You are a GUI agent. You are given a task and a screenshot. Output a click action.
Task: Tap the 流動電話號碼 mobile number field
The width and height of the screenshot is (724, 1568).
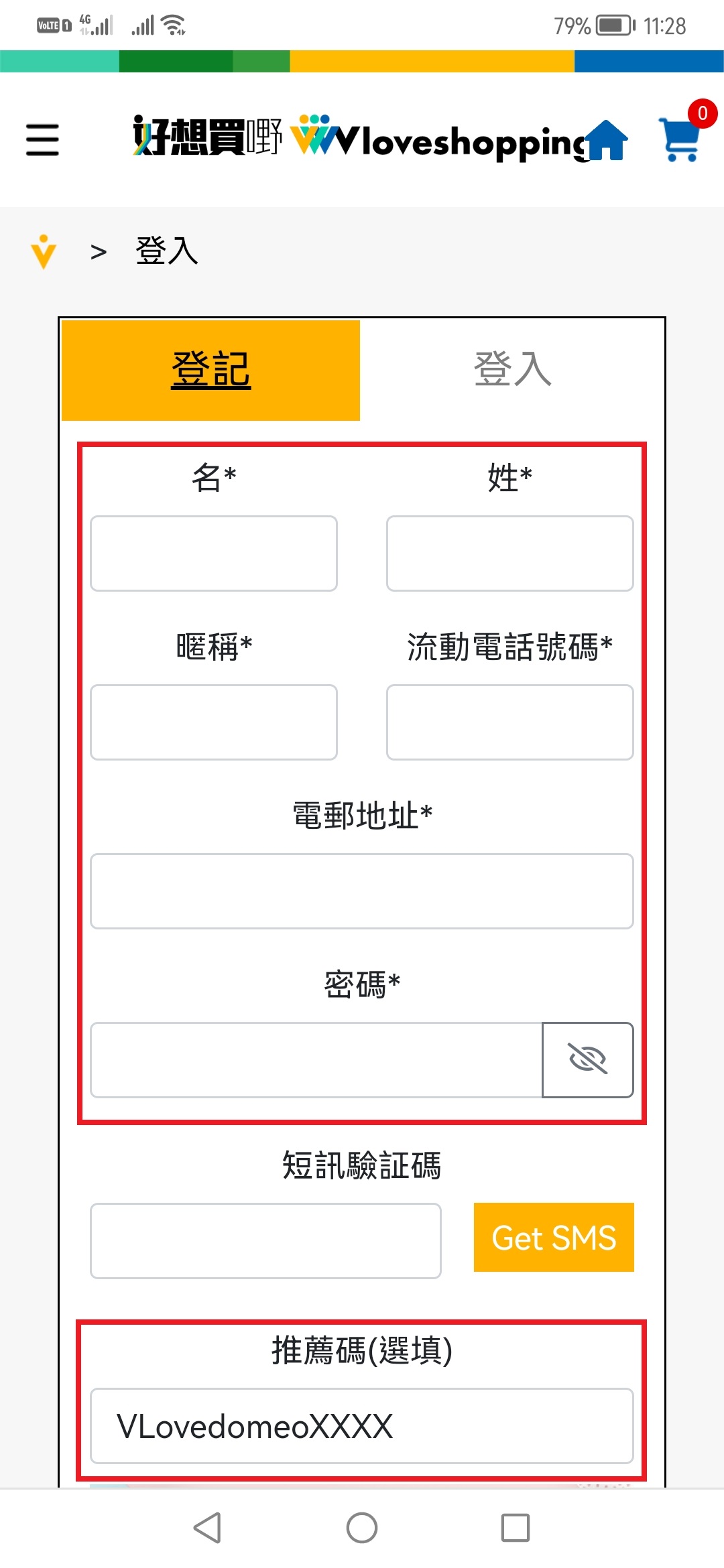pyautogui.click(x=509, y=722)
